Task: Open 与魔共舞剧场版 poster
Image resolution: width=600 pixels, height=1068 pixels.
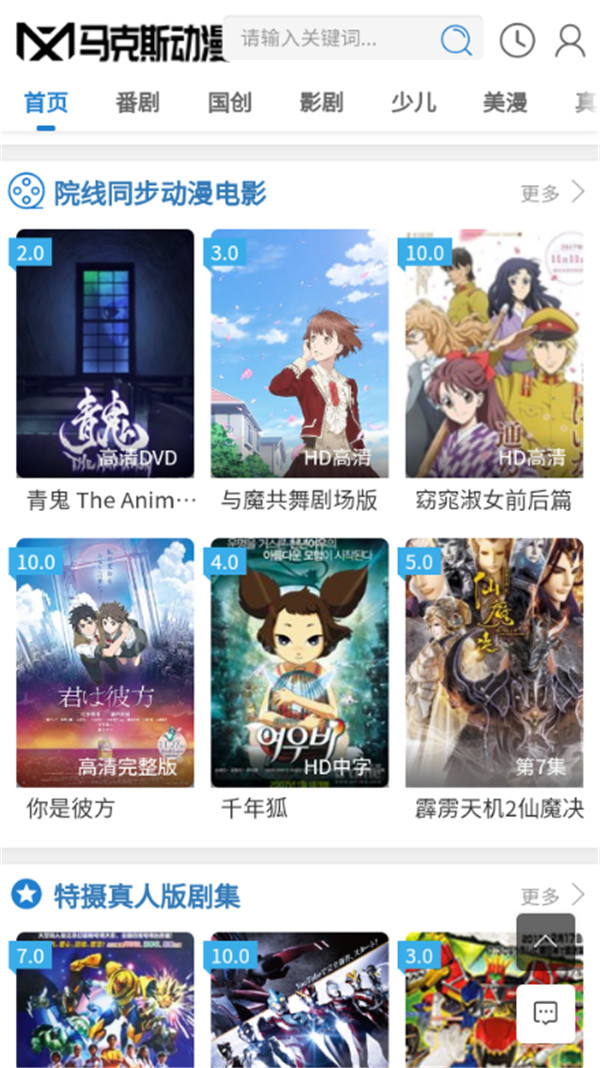Action: tap(299, 353)
